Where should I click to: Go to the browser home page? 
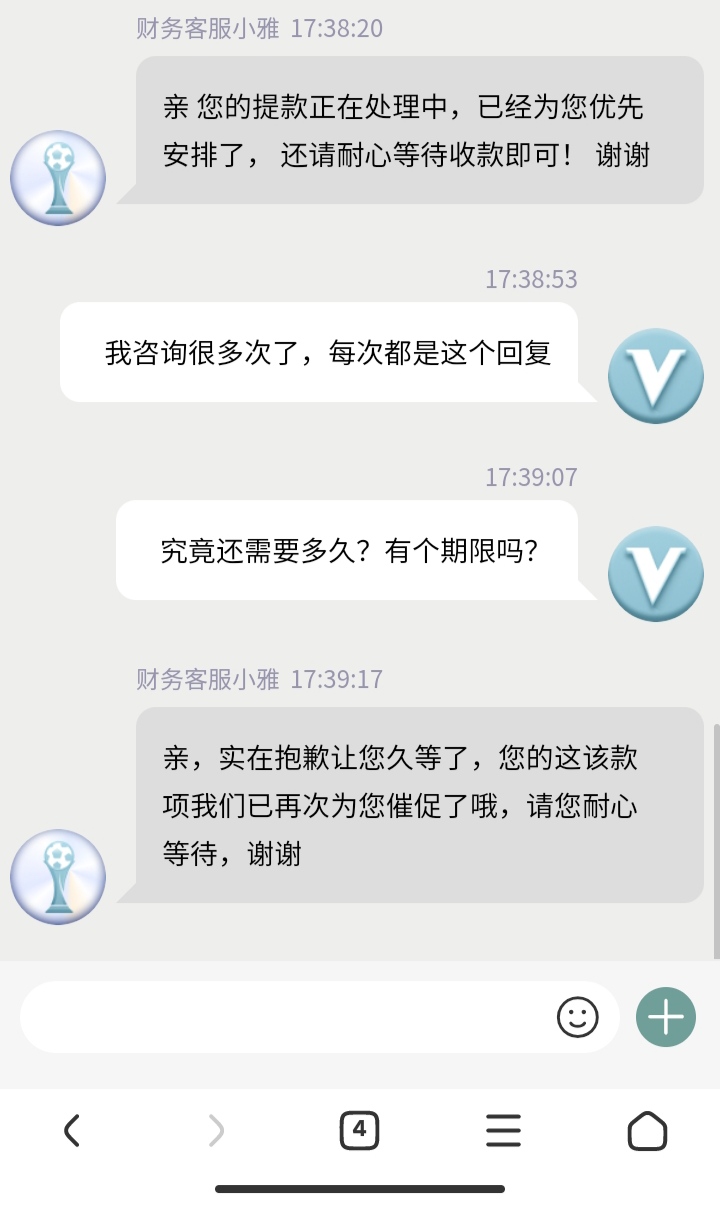[647, 1131]
